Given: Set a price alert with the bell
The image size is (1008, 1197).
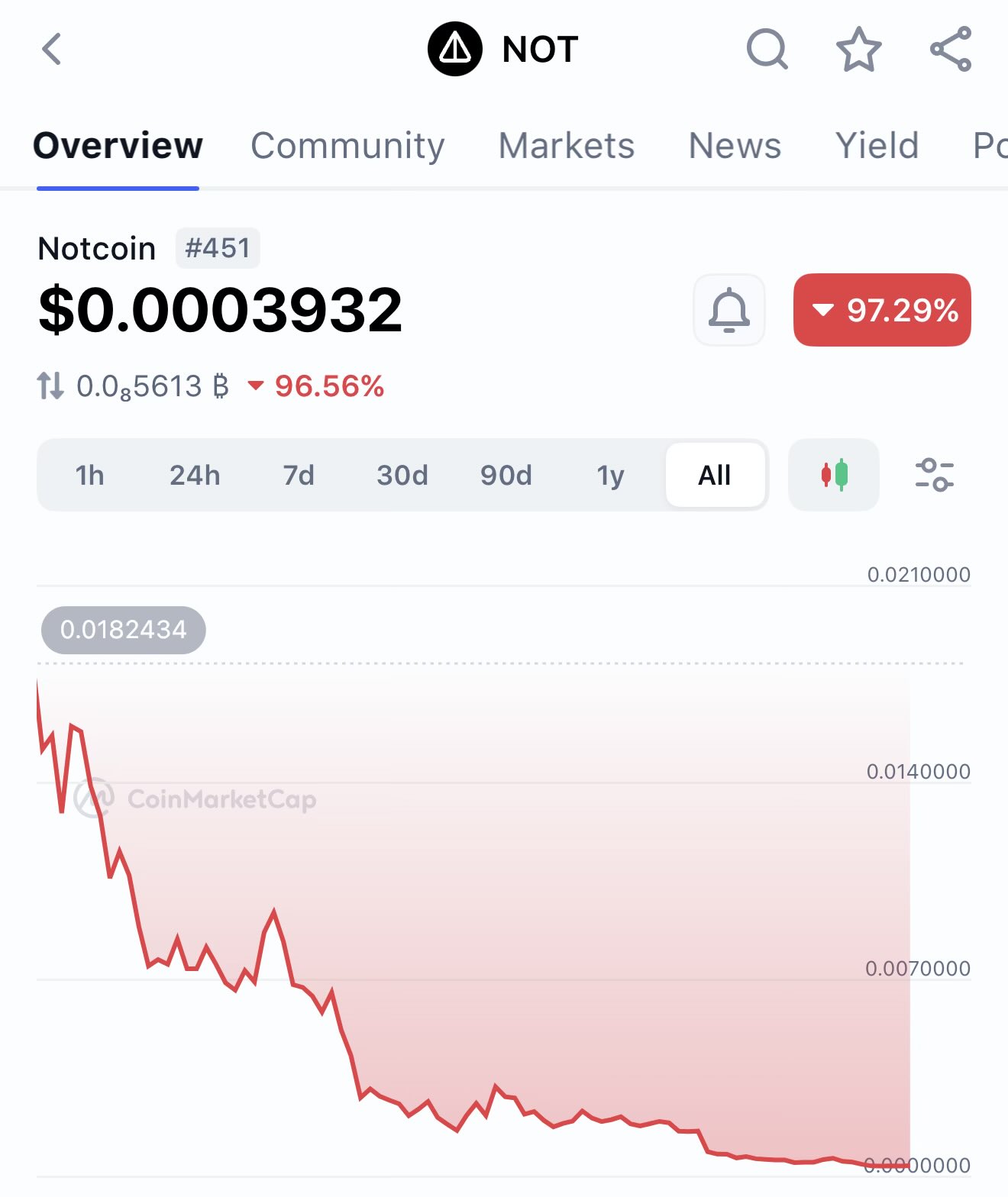Looking at the screenshot, I should 729,310.
